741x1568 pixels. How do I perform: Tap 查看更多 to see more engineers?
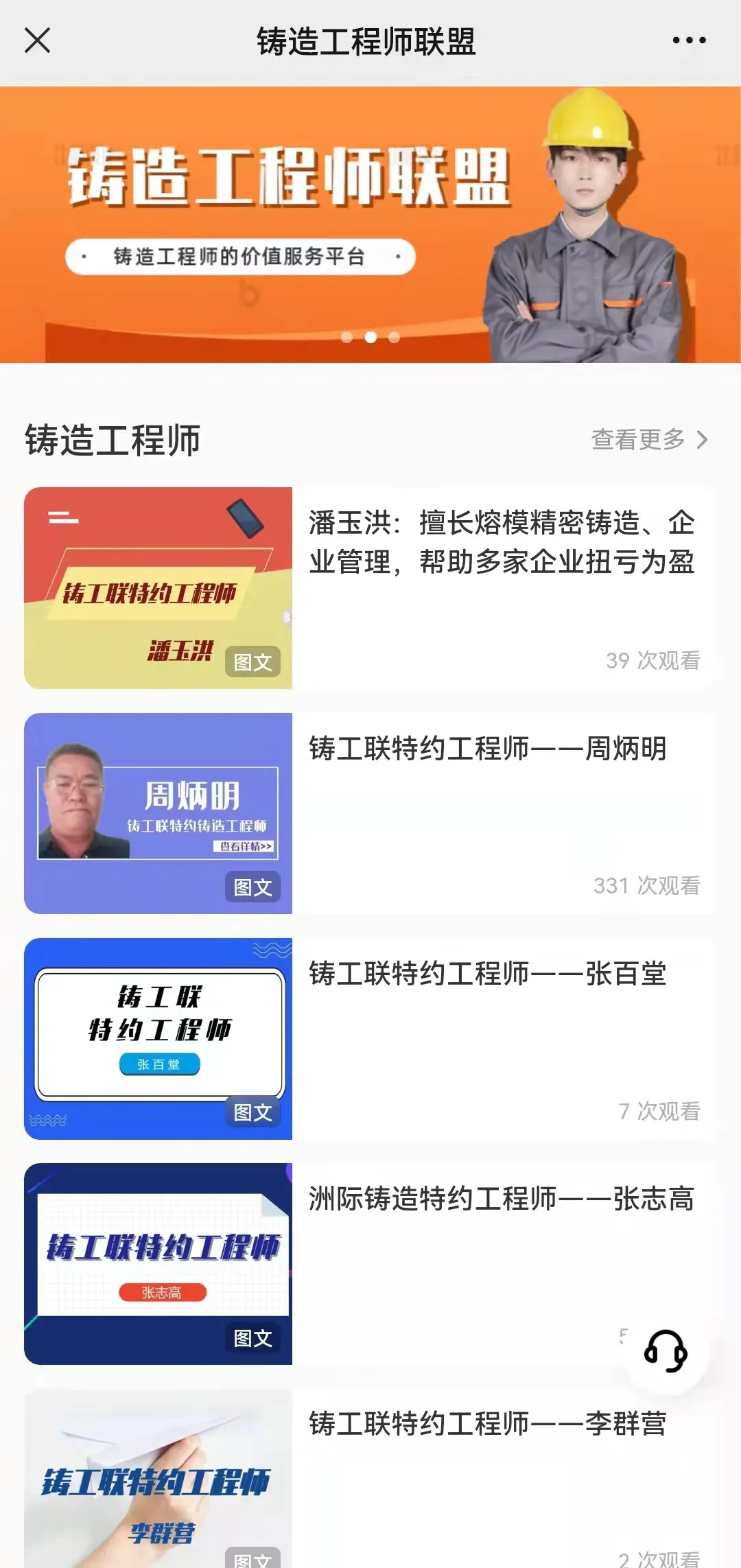pyautogui.click(x=648, y=439)
